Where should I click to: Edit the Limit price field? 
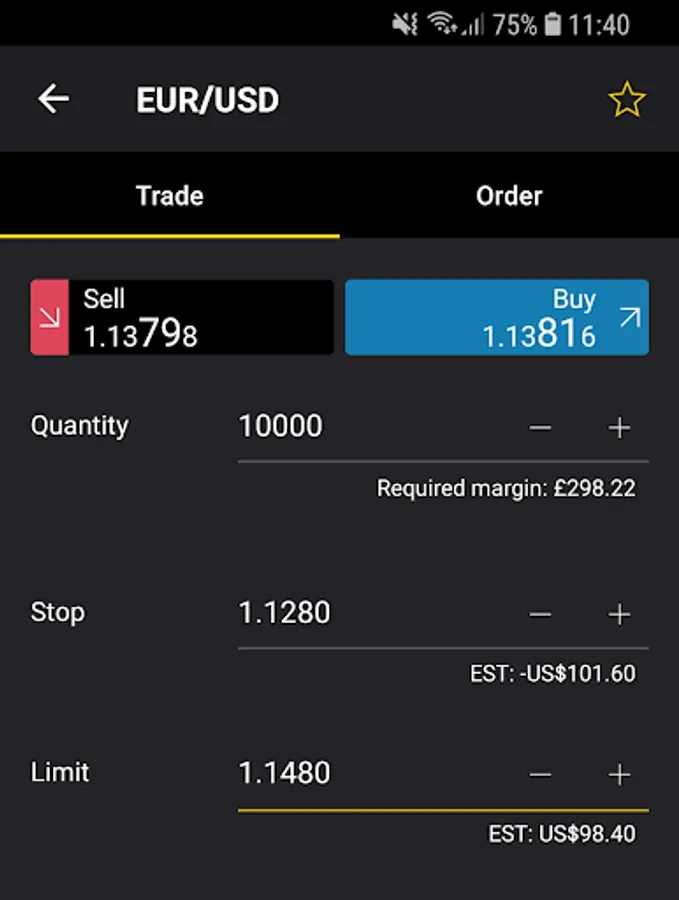point(370,774)
